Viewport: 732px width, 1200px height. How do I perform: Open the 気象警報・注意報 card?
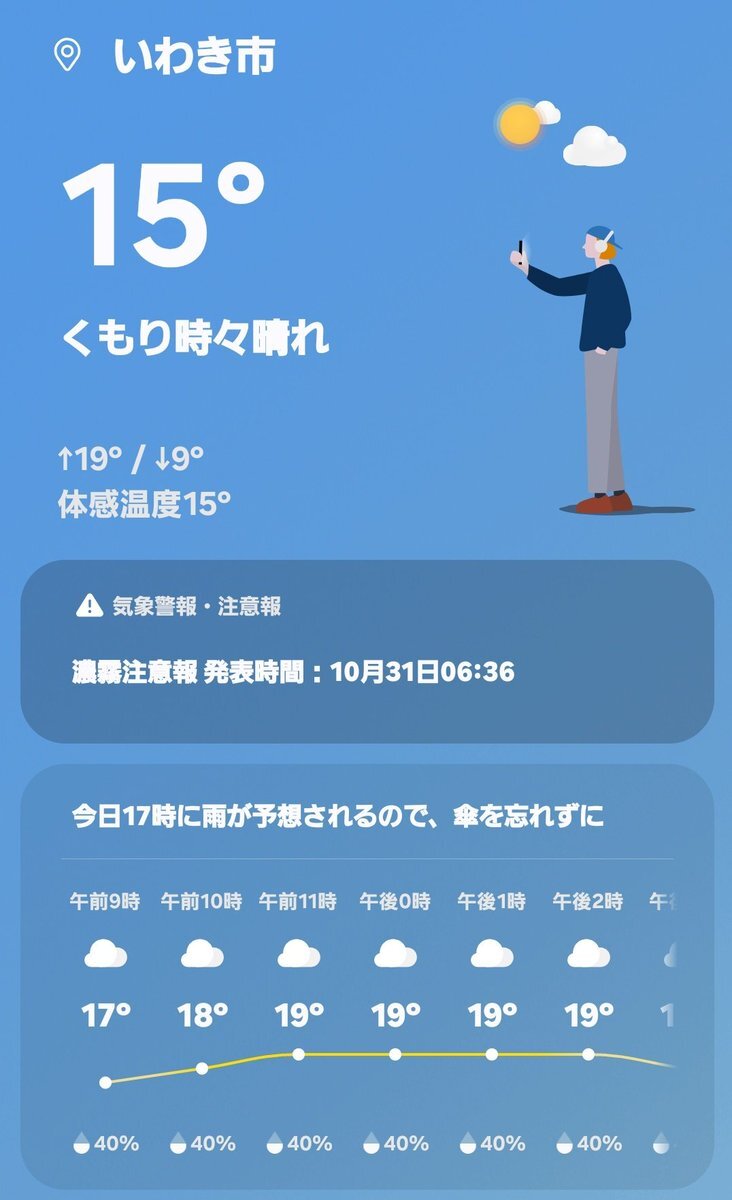(366, 651)
